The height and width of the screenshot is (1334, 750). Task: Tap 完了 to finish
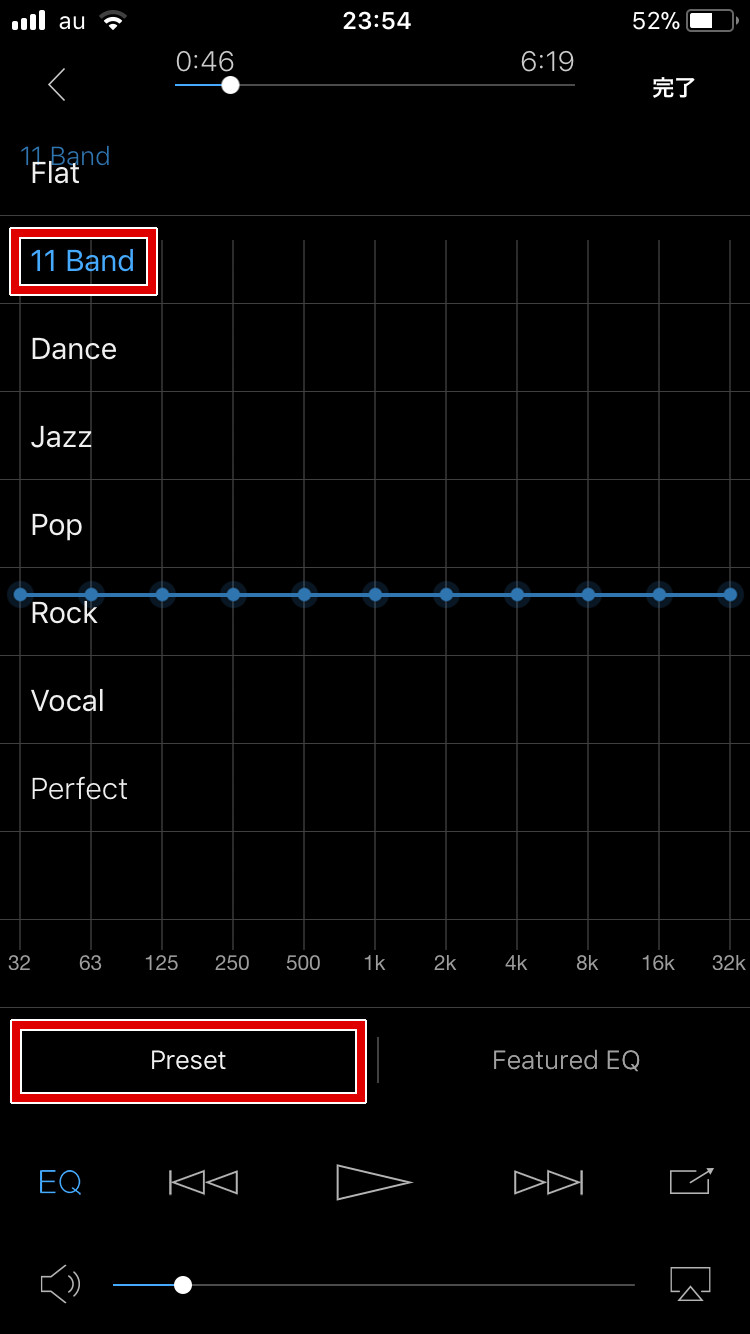point(673,88)
